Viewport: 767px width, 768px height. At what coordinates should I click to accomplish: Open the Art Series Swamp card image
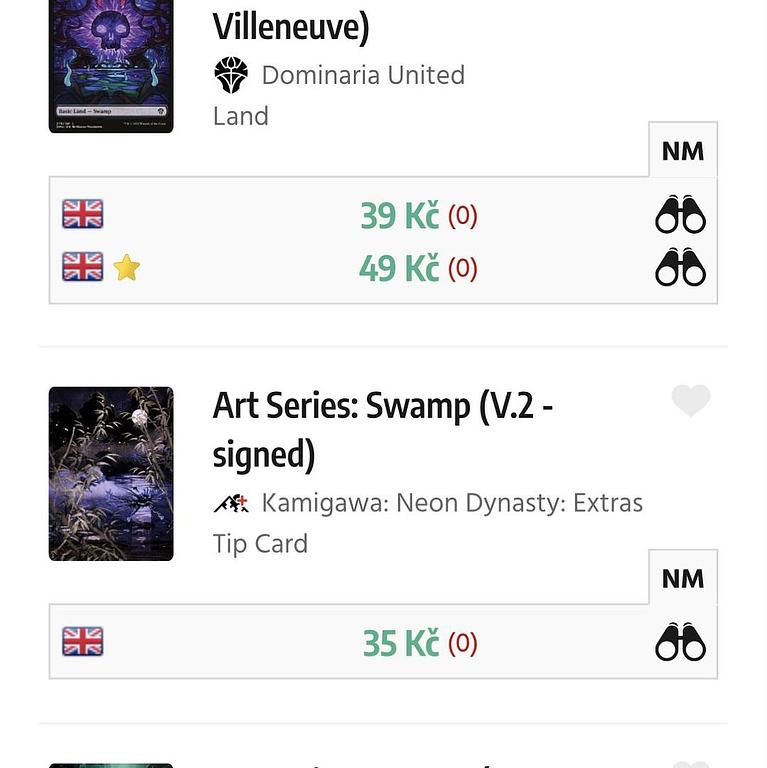tap(111, 474)
